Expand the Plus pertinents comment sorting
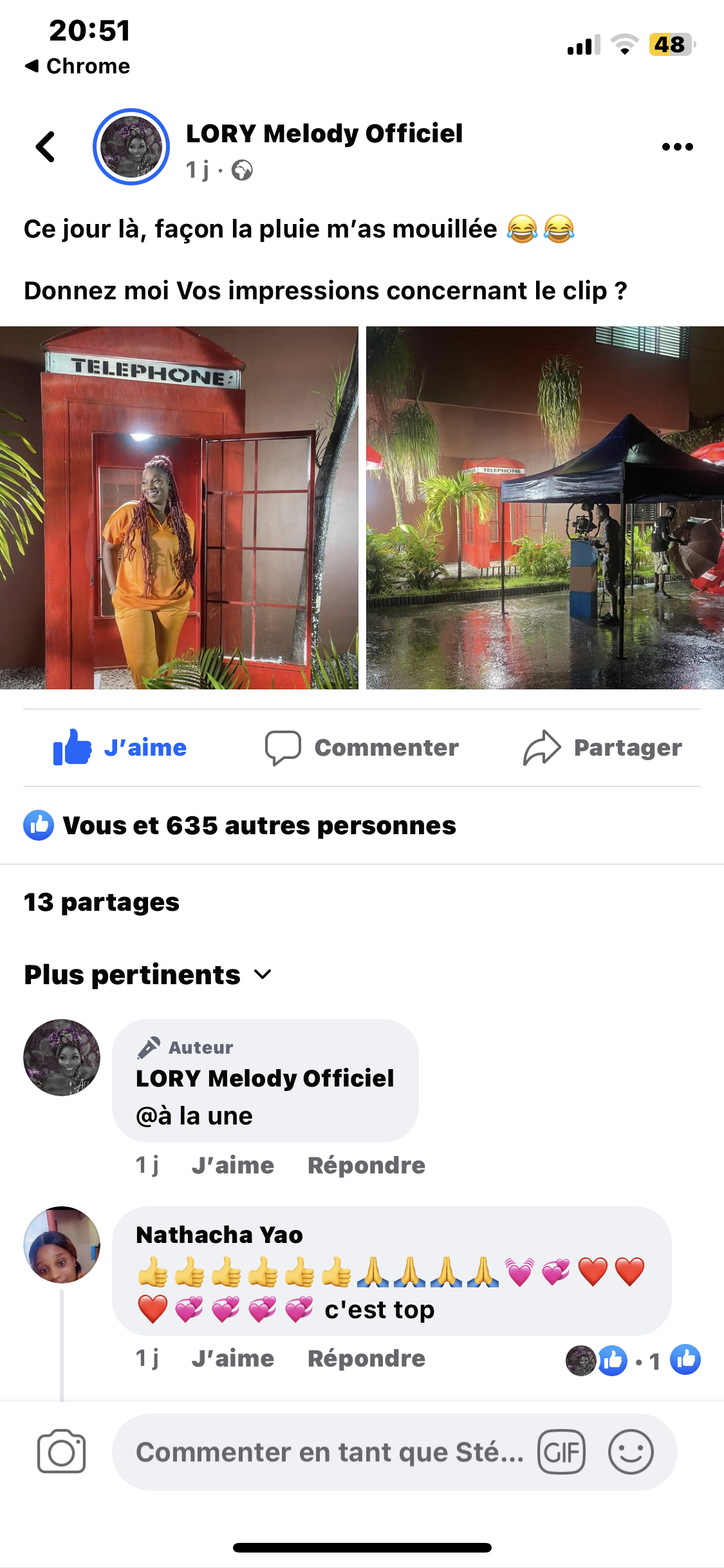Viewport: 724px width, 1568px height. (148, 975)
